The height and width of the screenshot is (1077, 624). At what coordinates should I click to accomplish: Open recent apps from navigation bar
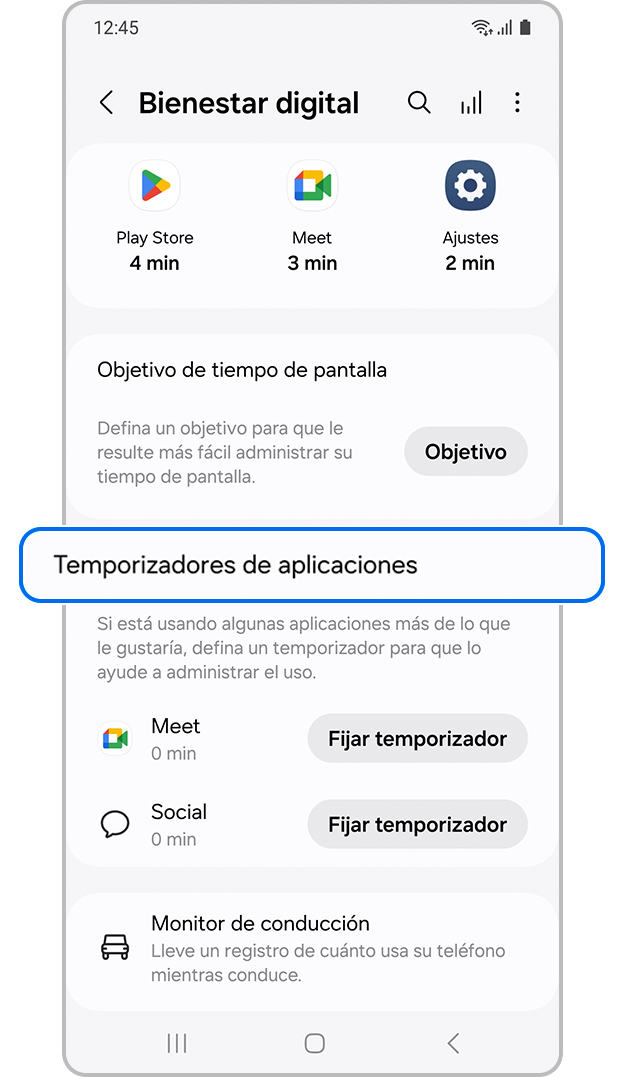[177, 1043]
